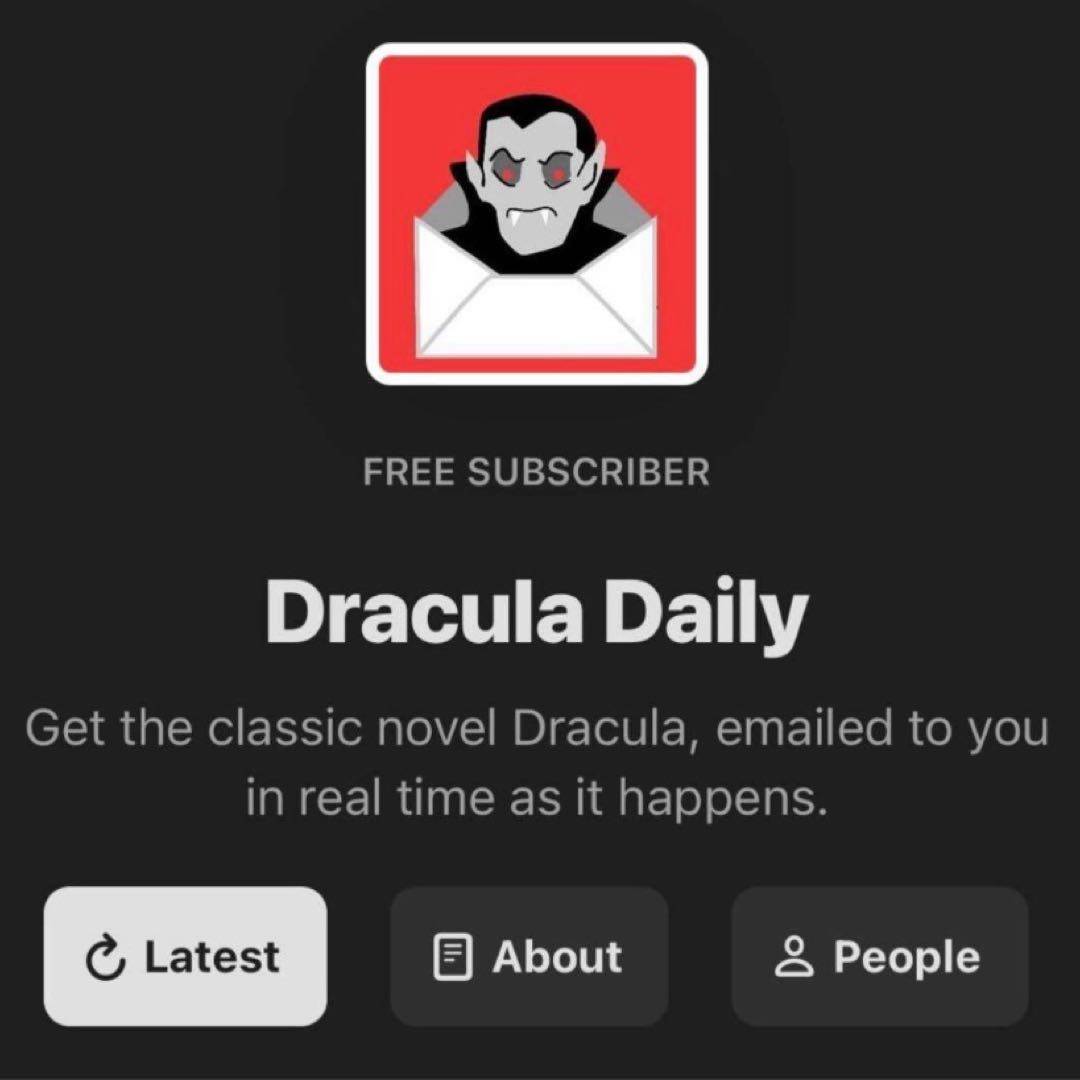Screen dimensions: 1080x1080
Task: Switch to the Latest tab
Action: pos(185,956)
